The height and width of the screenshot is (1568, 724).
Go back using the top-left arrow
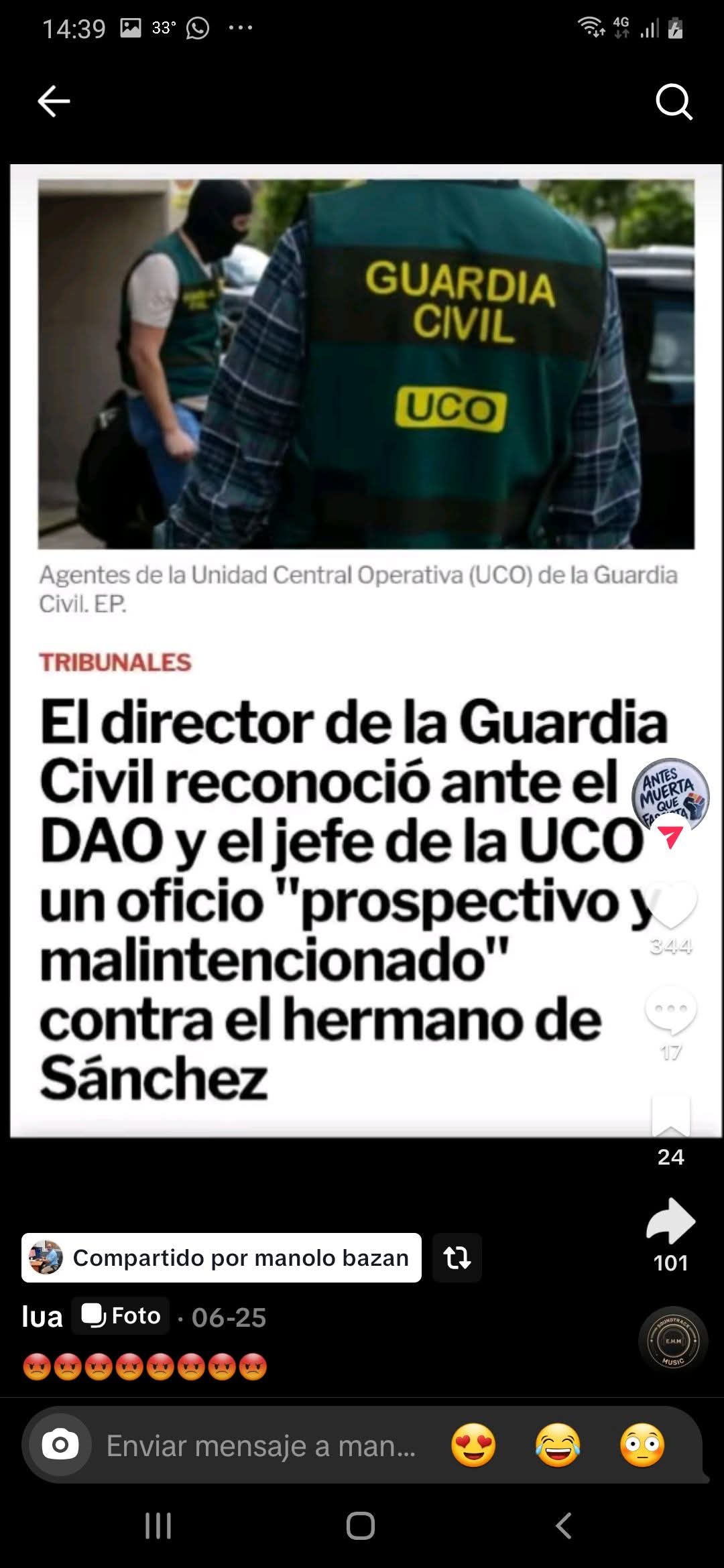[x=54, y=101]
